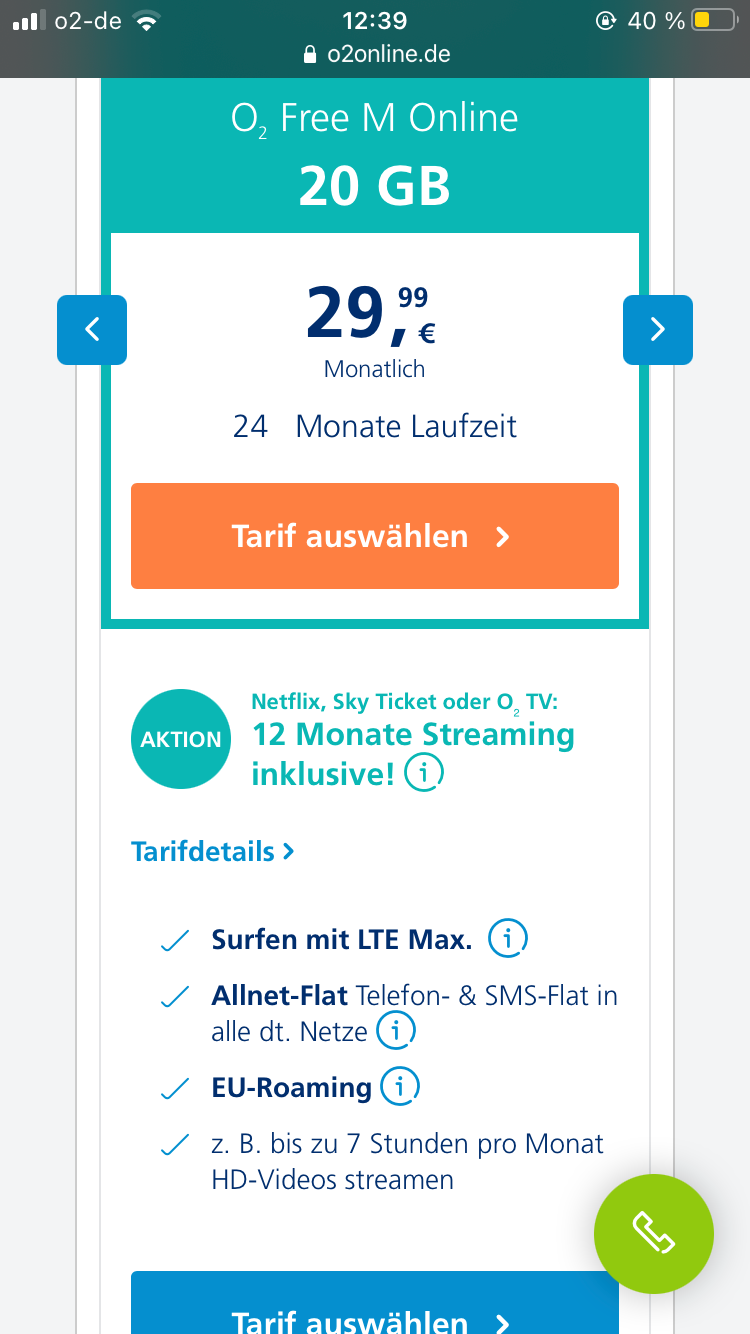Choose the blue Tarif auswählen button

click(x=375, y=1303)
